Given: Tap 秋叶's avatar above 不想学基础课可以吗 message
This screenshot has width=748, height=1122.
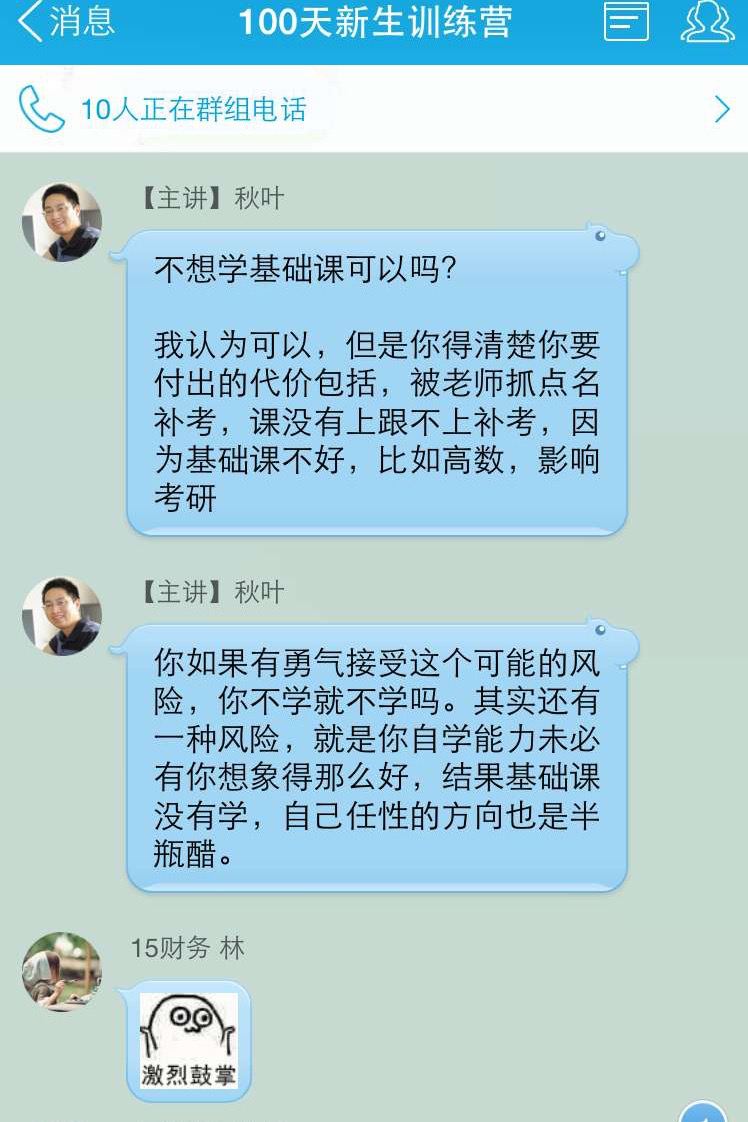Looking at the screenshot, I should coord(62,221).
